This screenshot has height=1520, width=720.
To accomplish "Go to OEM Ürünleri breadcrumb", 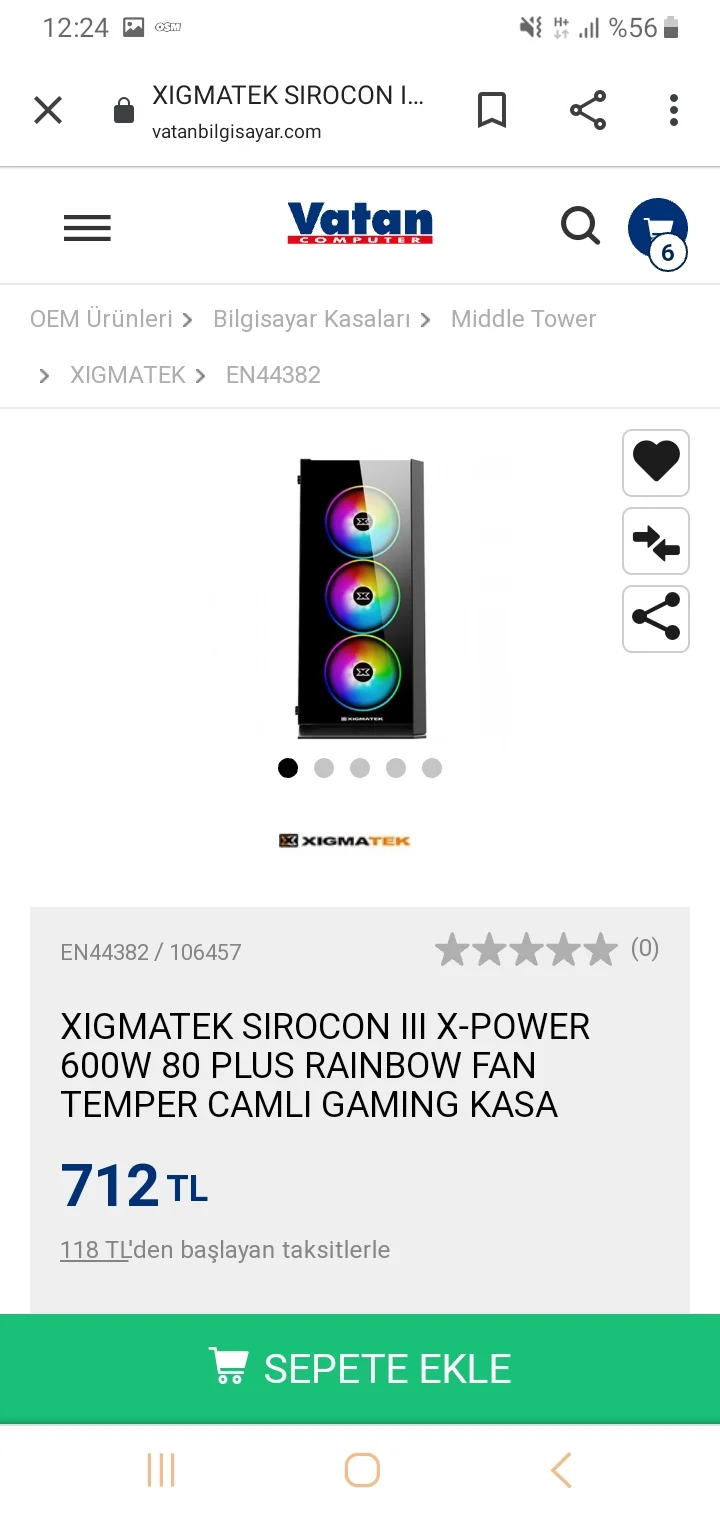I will (101, 319).
